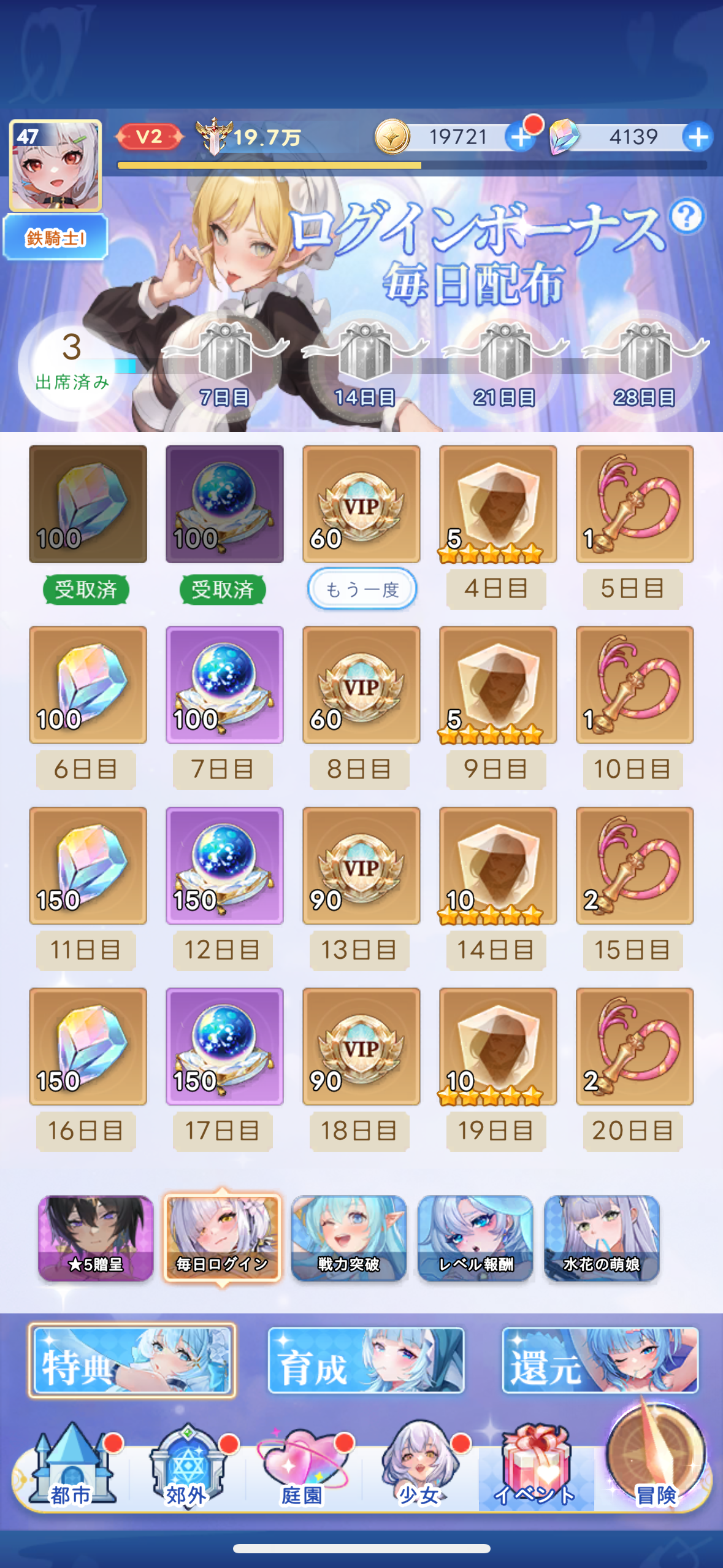View the 4日目 reward item

[498, 504]
